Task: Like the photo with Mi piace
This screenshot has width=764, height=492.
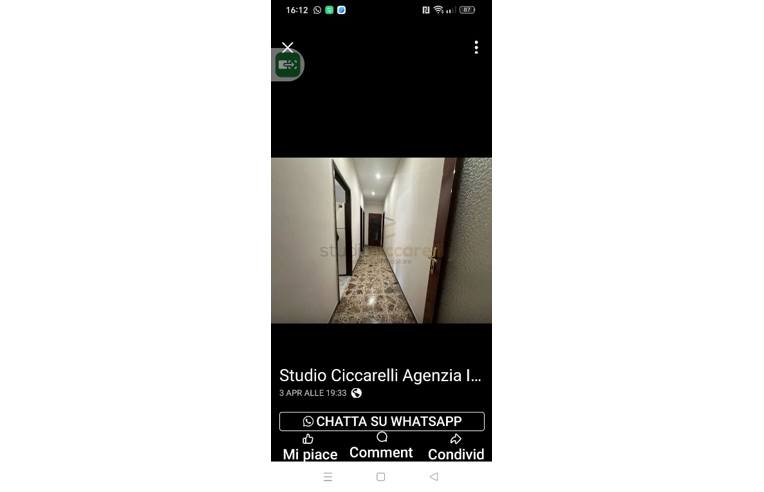Action: click(x=309, y=447)
